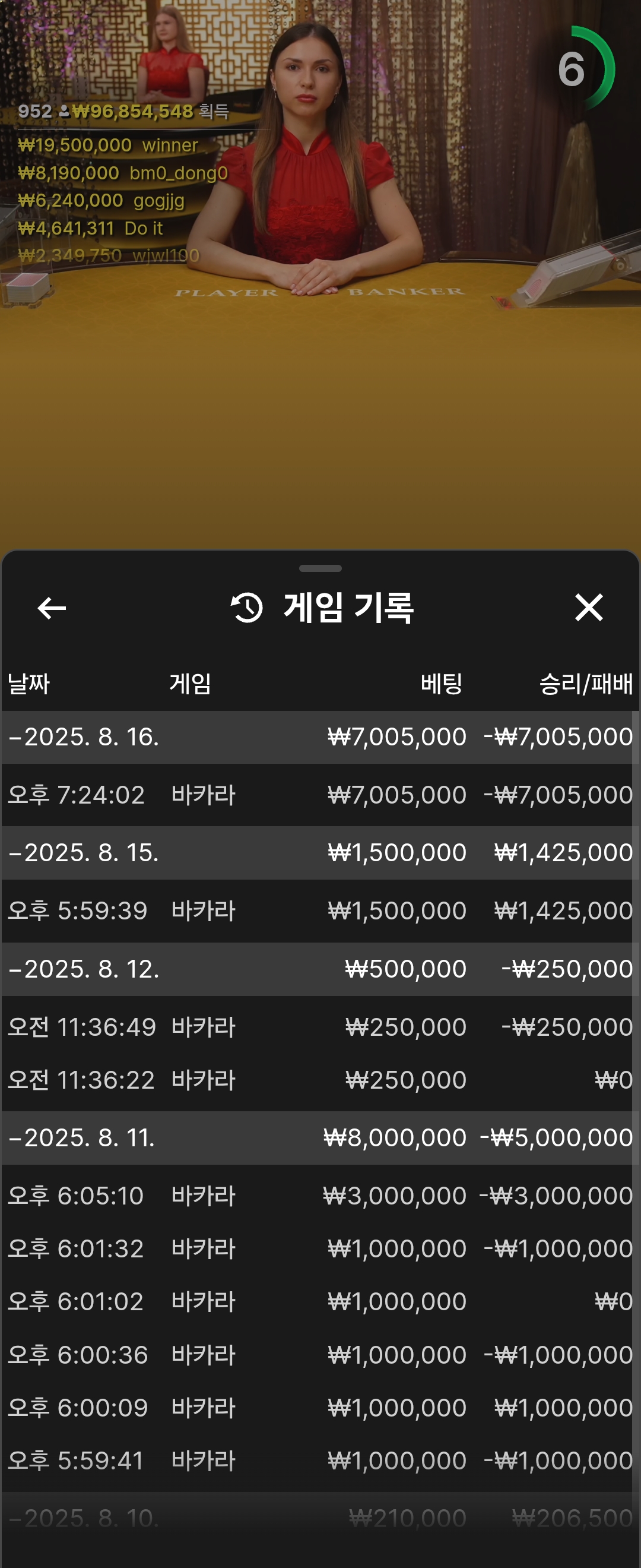Collapse the 2025. 8. 11. date group

pos(82,1137)
